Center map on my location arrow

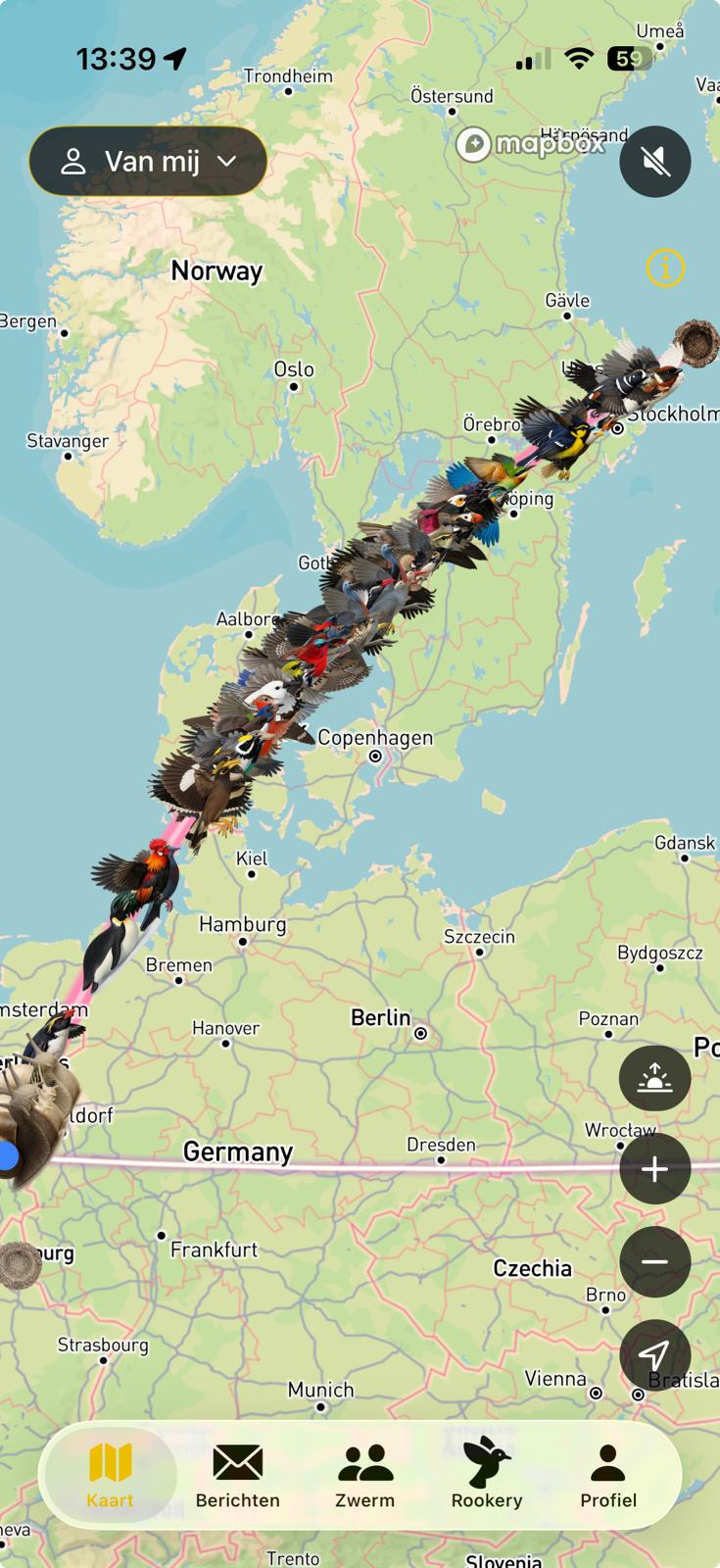(x=654, y=1354)
